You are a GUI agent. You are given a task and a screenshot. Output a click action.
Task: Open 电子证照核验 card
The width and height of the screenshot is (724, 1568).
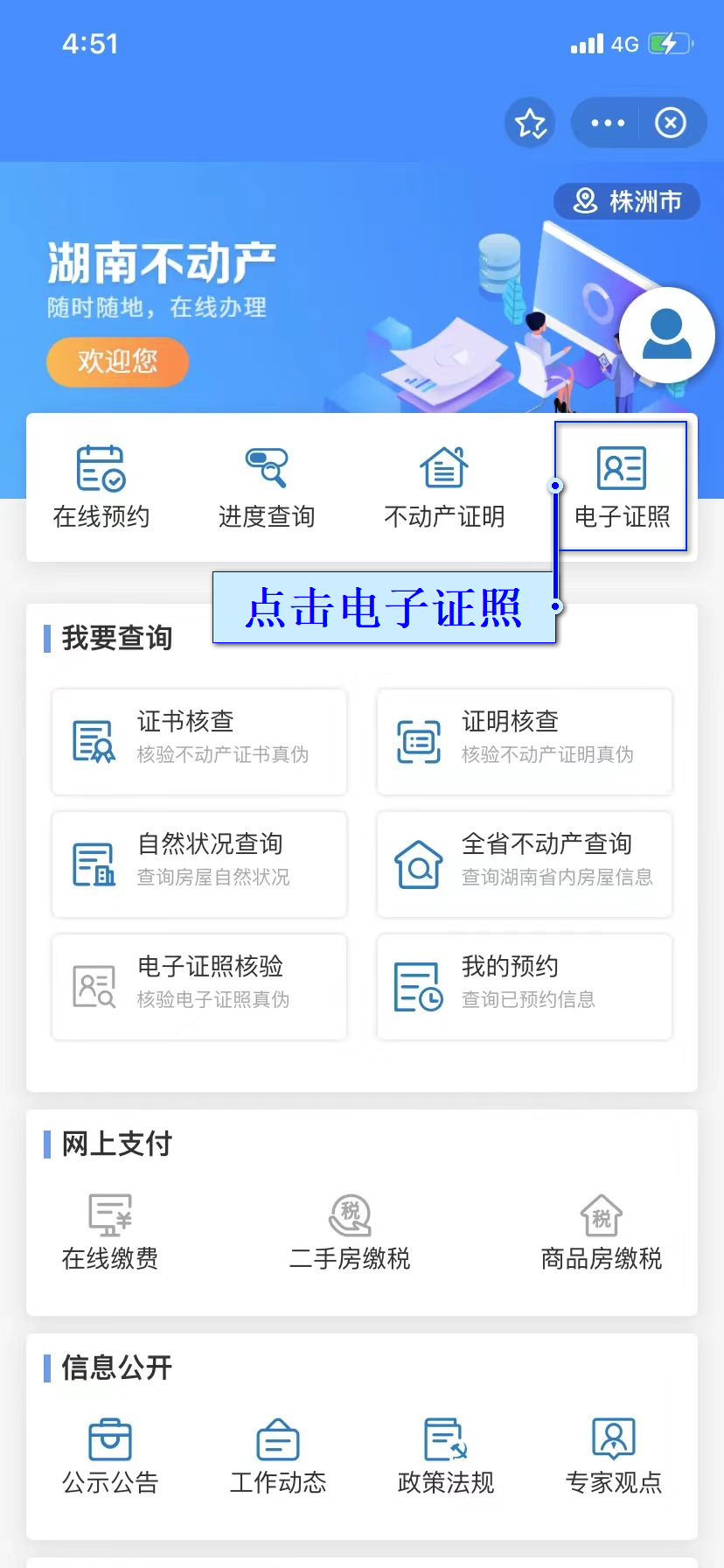199,987
